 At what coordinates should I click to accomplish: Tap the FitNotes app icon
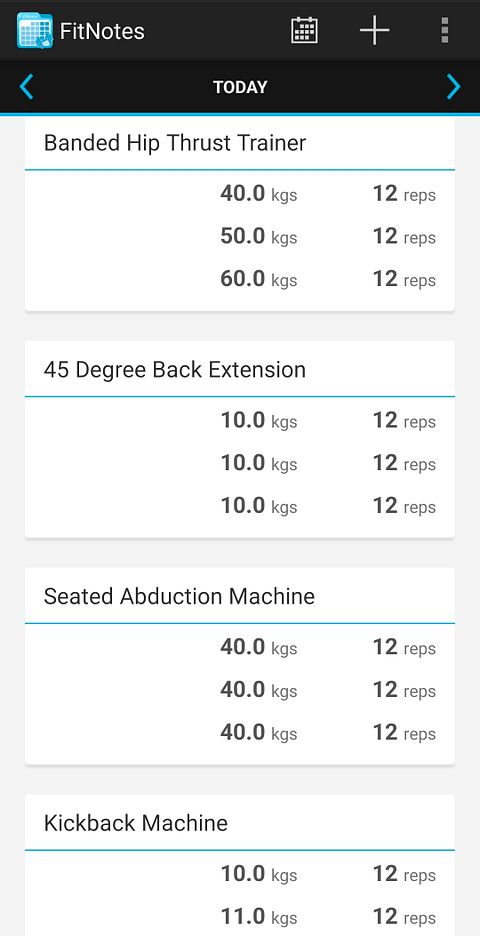35,30
